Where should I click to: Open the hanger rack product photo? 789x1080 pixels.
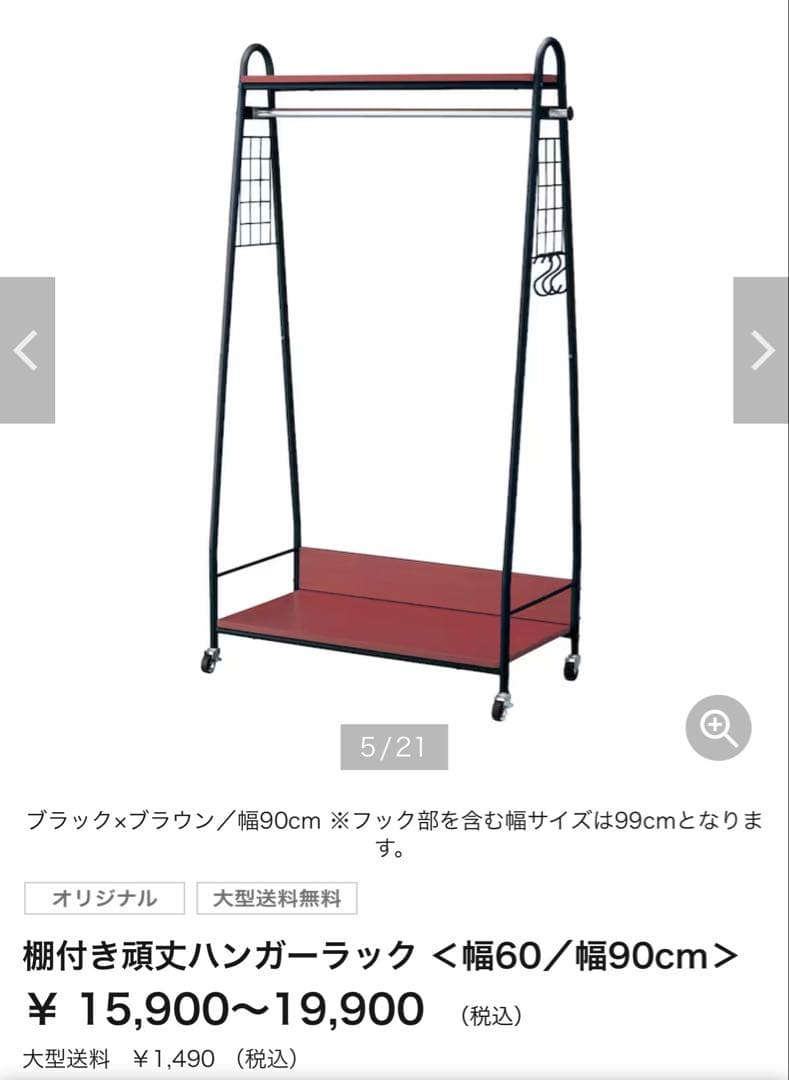(394, 380)
